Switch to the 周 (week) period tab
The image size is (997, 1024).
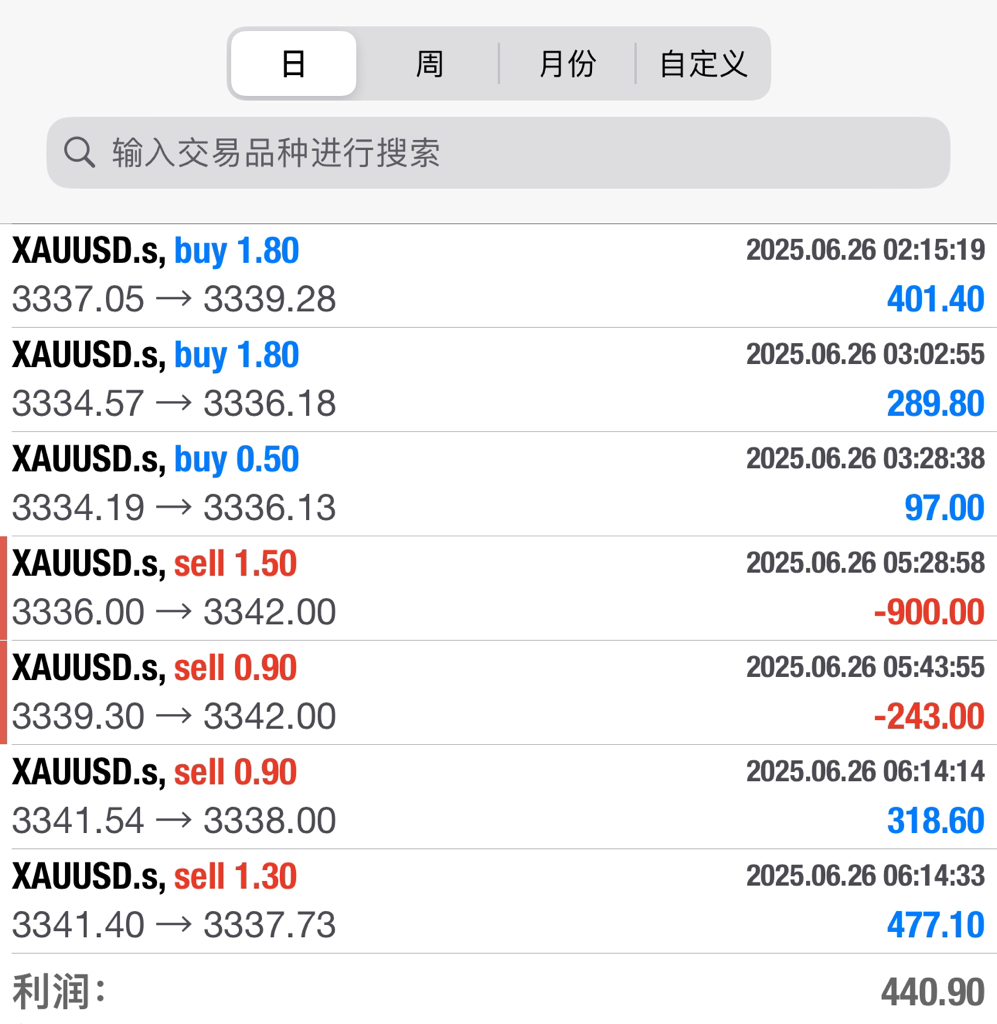(x=429, y=64)
